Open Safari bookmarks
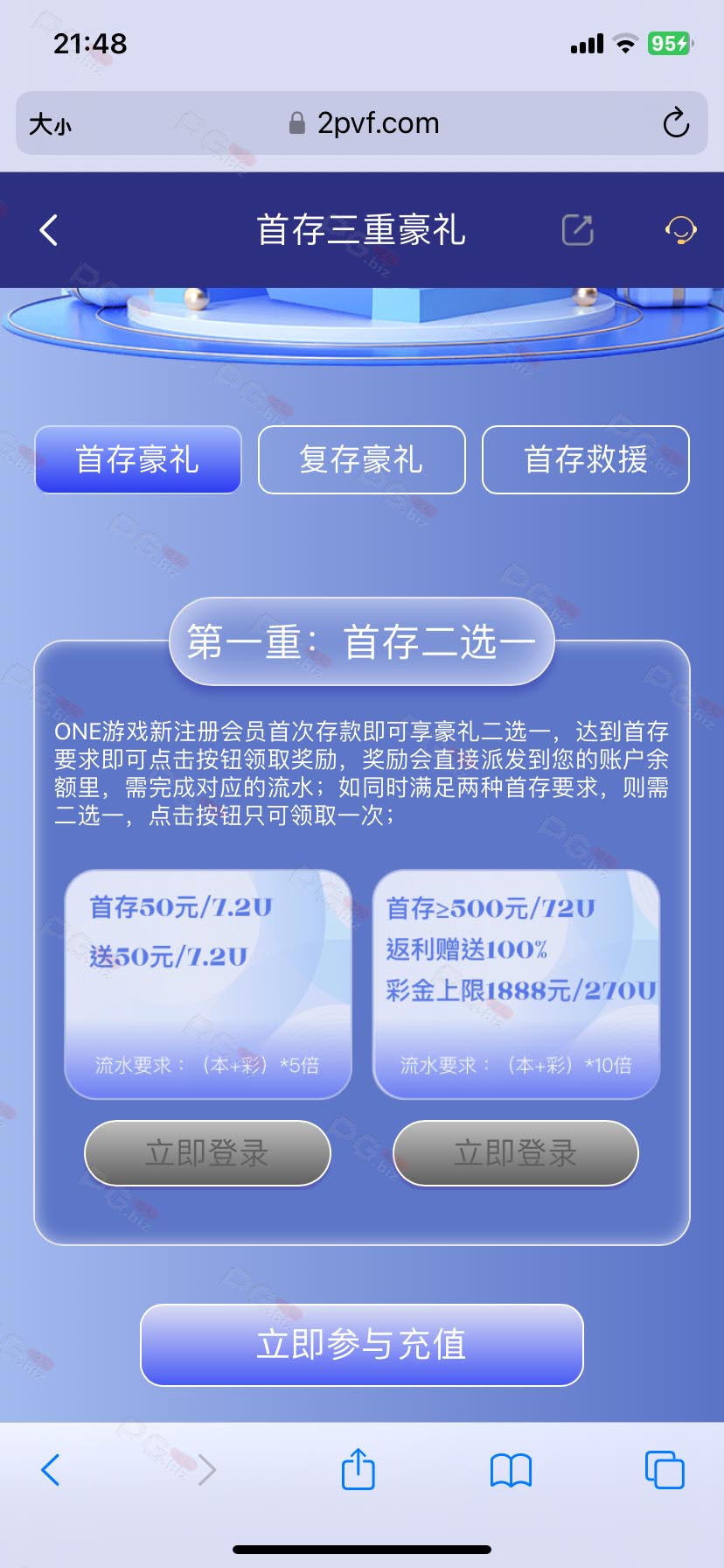This screenshot has height=1568, width=724. point(512,1470)
